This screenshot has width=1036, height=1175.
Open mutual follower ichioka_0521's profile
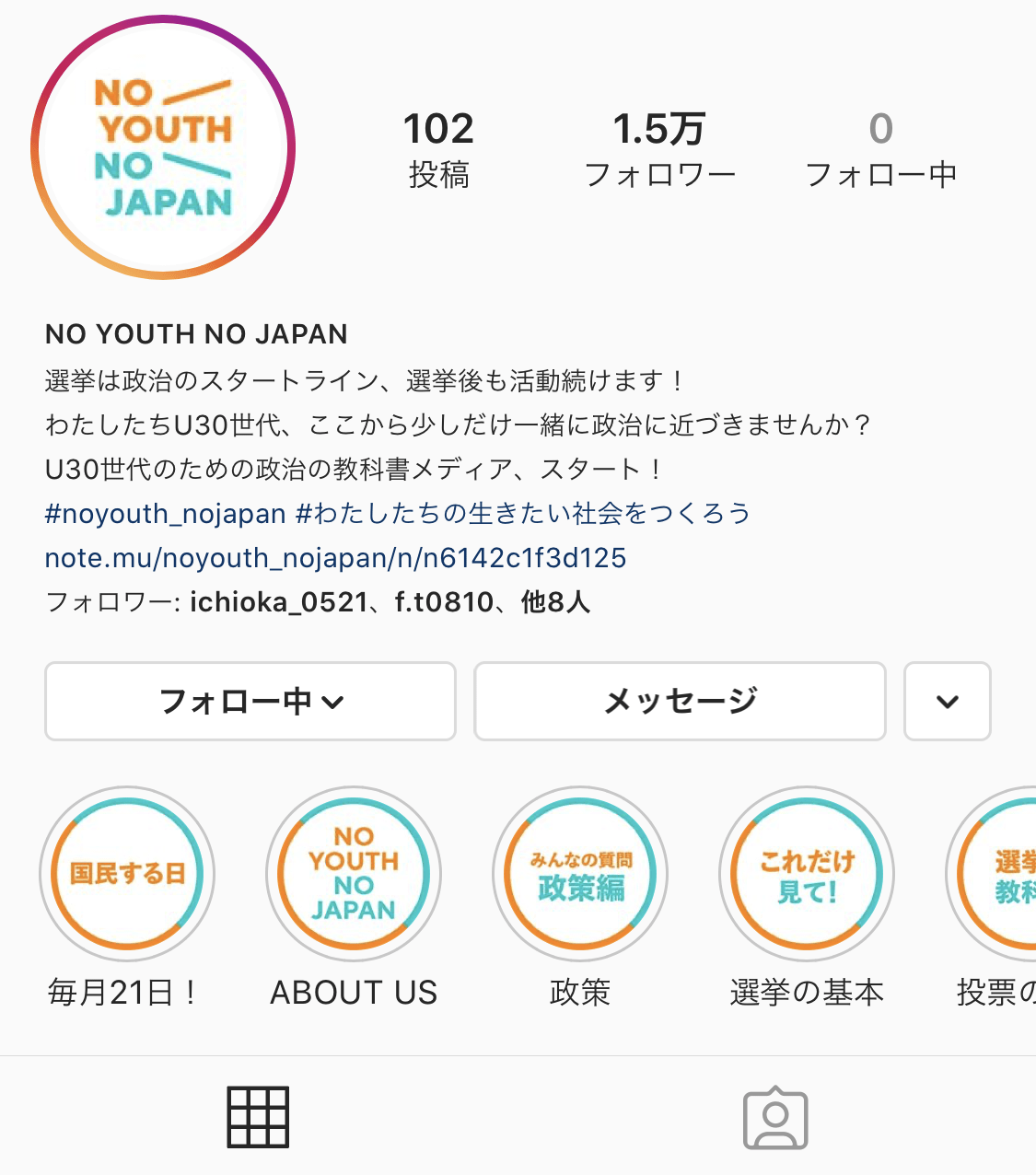278,602
